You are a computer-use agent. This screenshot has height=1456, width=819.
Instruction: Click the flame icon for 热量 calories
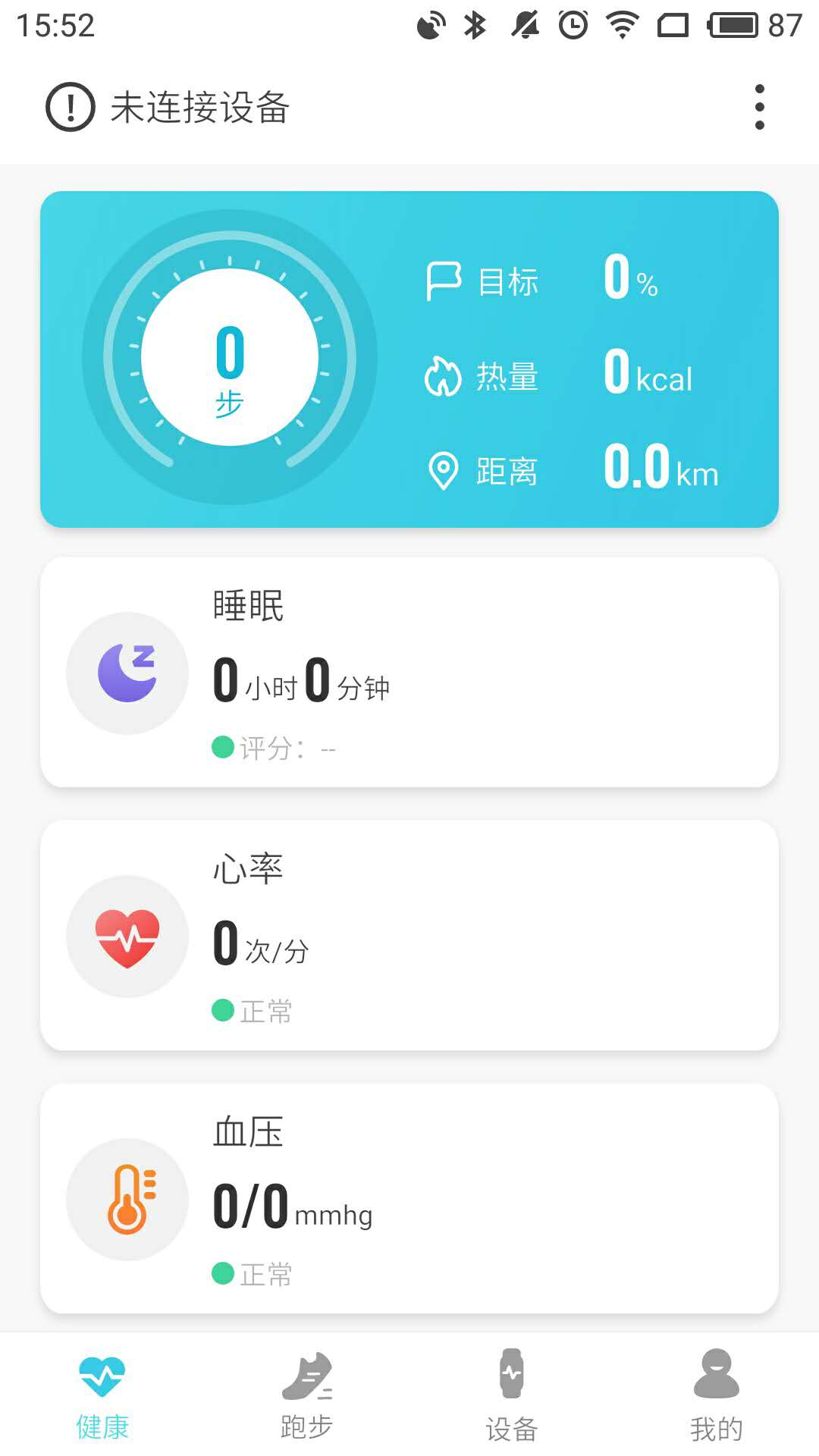pyautogui.click(x=444, y=377)
